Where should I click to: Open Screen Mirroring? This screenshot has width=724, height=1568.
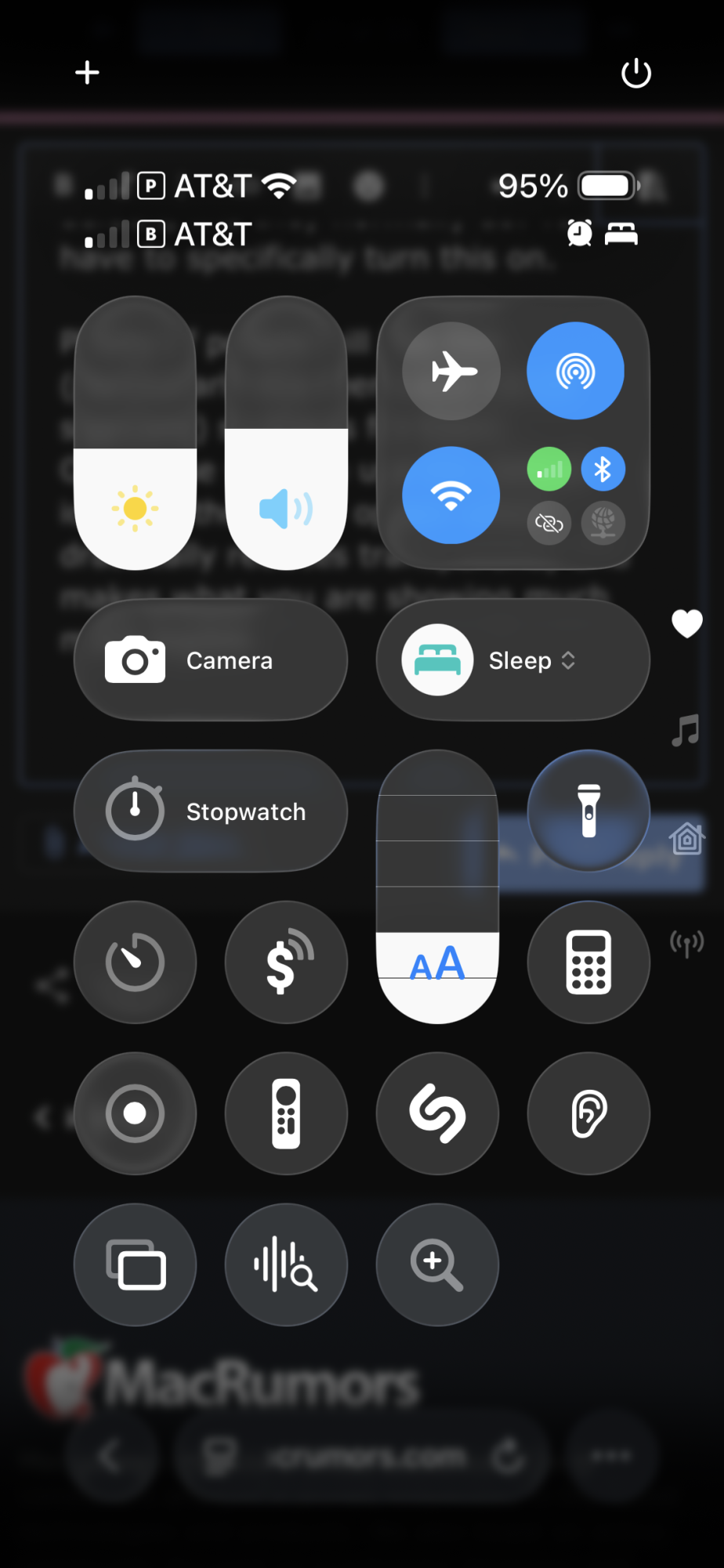(x=135, y=1265)
